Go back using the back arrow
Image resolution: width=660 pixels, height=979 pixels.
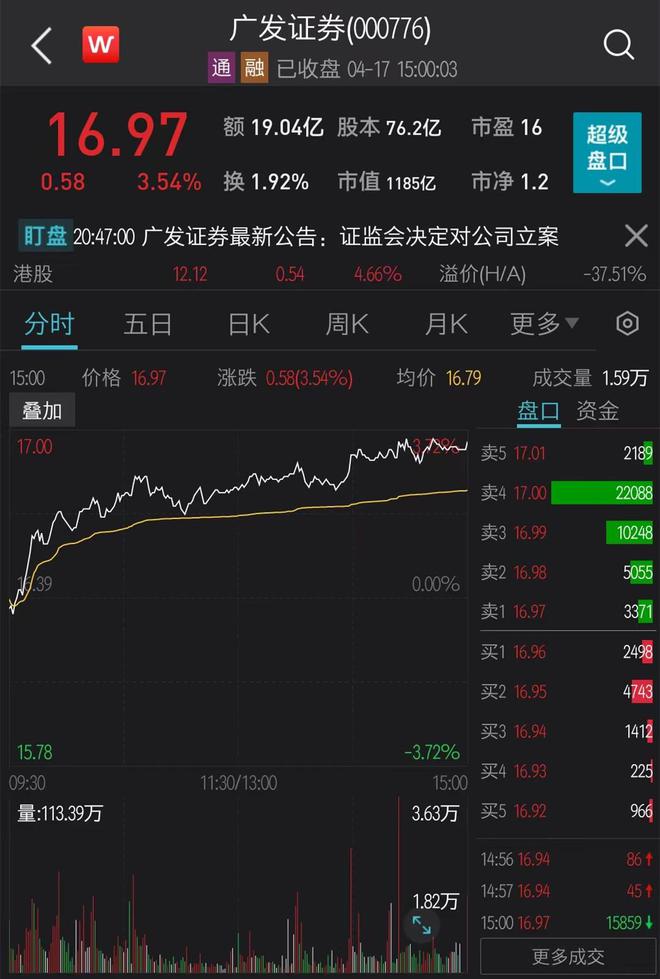pos(41,46)
